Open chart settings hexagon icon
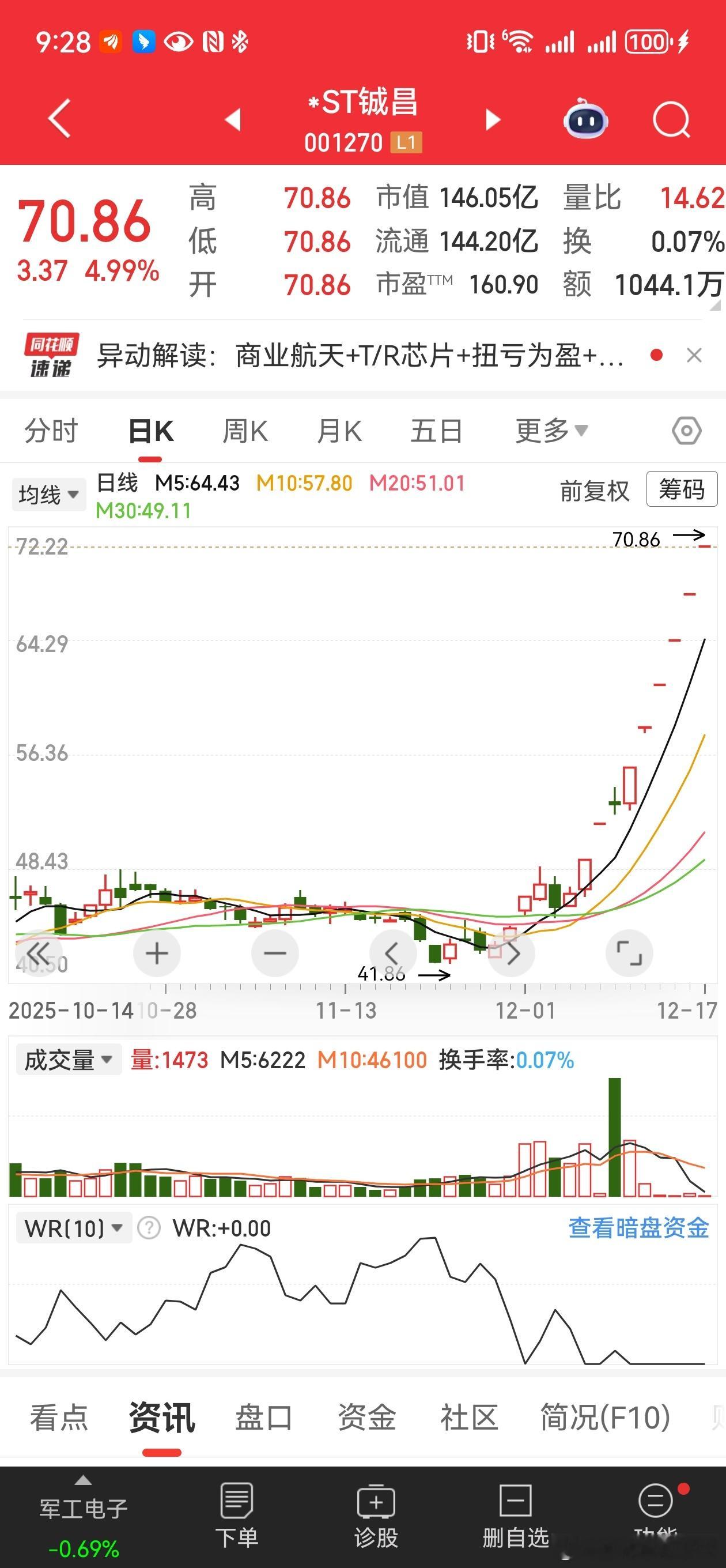This screenshot has width=726, height=1568. click(687, 431)
